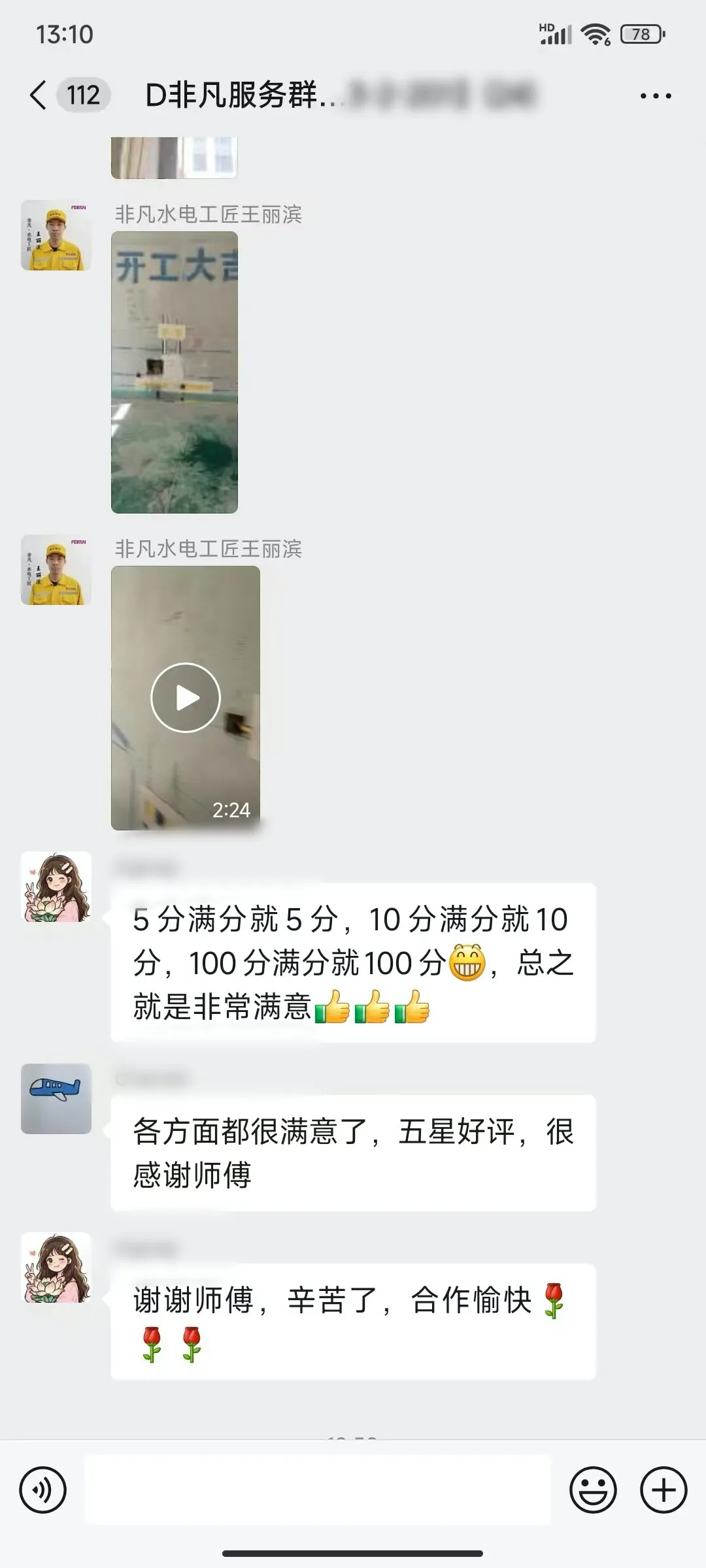Open the plus attachments menu
This screenshot has height=1568, width=706.
click(663, 1490)
